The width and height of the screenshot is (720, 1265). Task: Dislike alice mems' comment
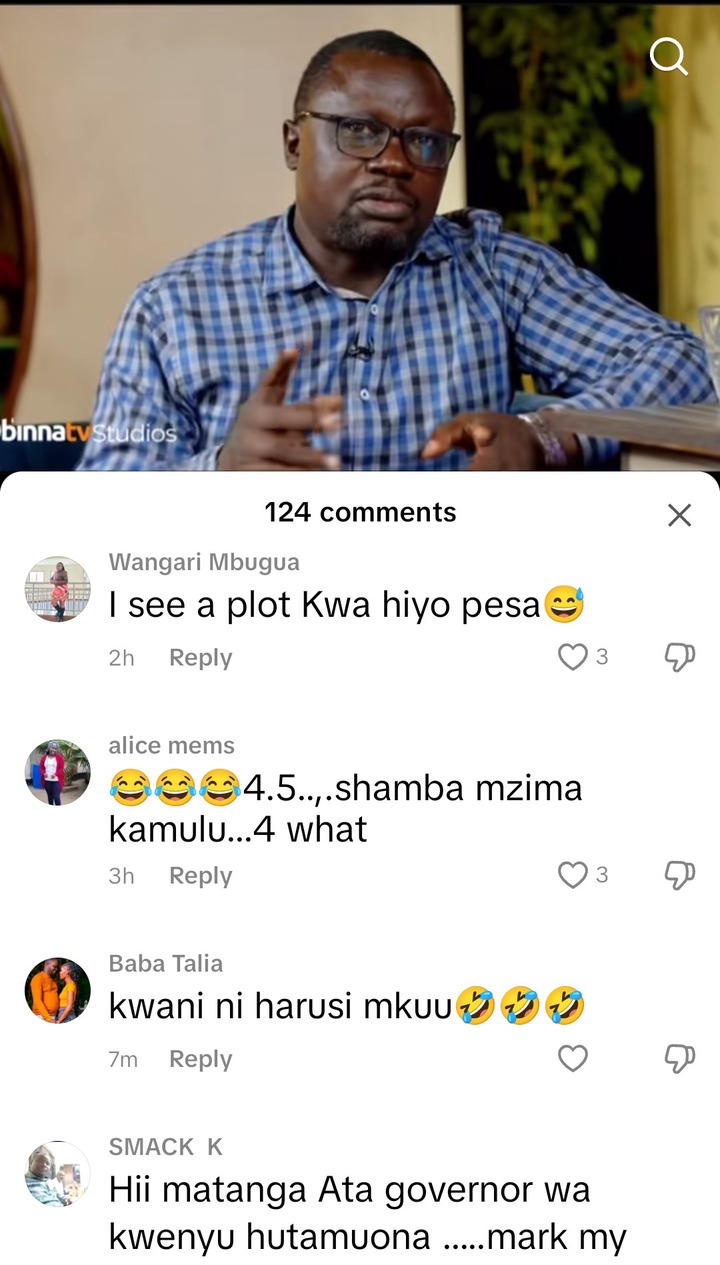[x=679, y=875]
